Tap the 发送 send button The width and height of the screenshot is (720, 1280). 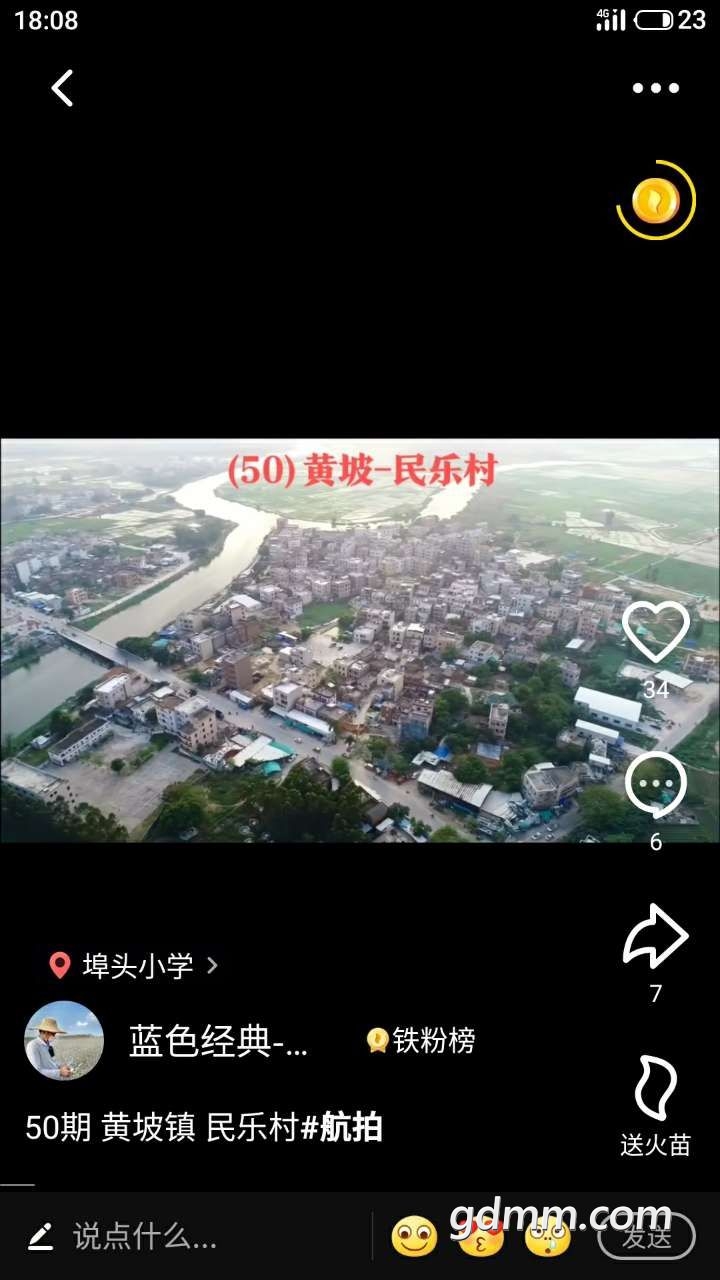tap(646, 1237)
